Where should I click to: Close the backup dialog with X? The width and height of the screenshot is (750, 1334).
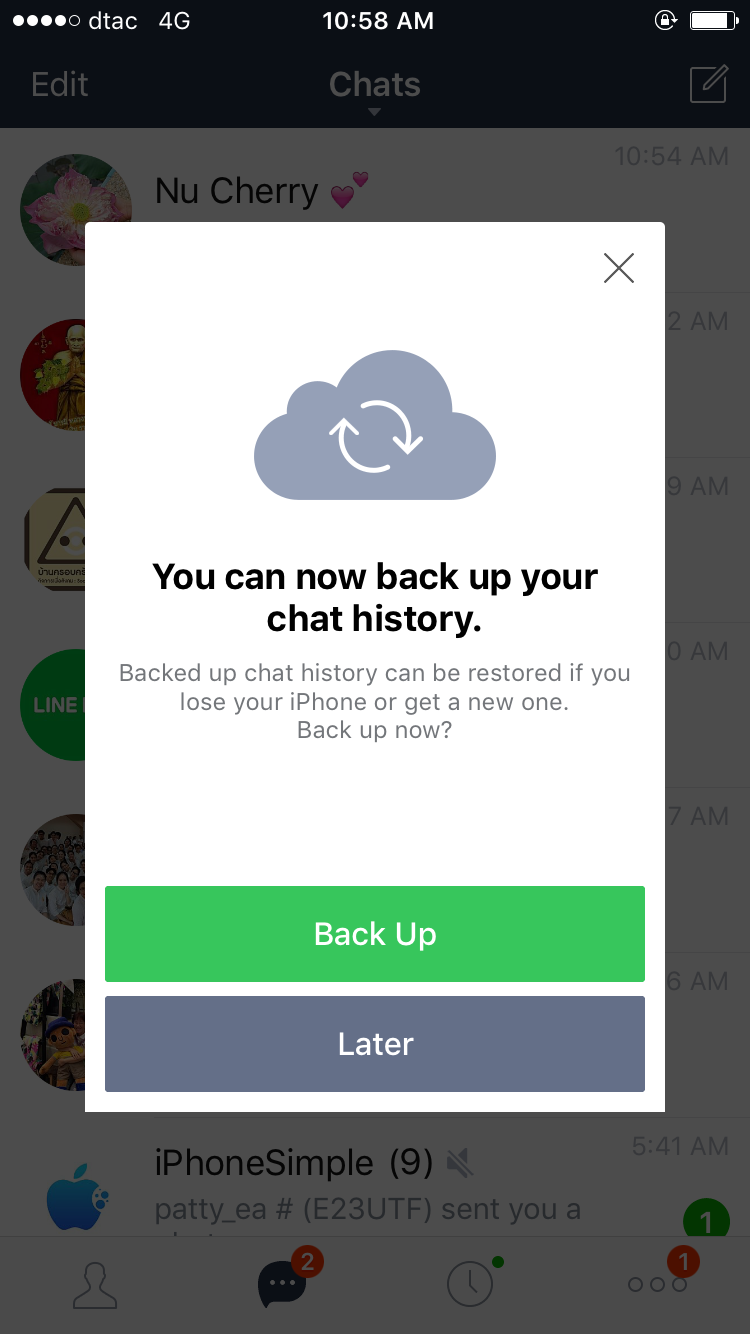coord(619,268)
